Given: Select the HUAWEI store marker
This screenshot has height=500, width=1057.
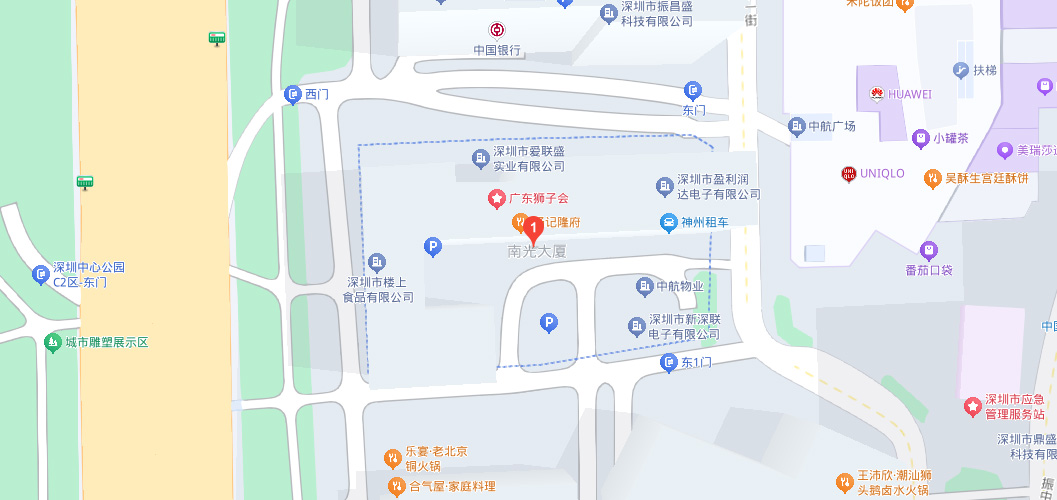Looking at the screenshot, I should pos(876,94).
